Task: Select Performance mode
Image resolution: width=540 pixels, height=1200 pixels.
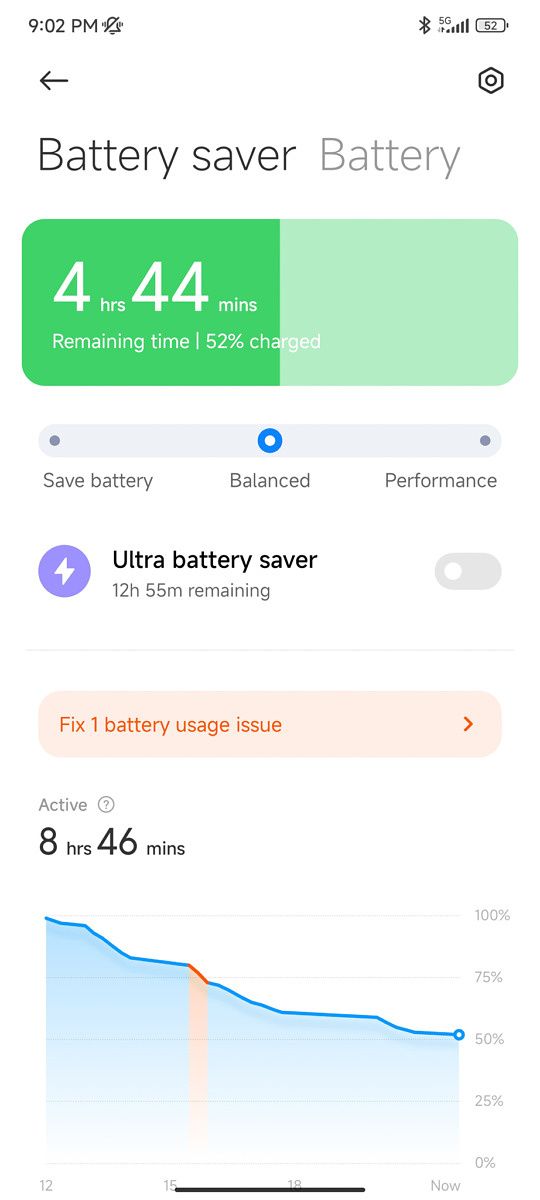Action: 485,440
